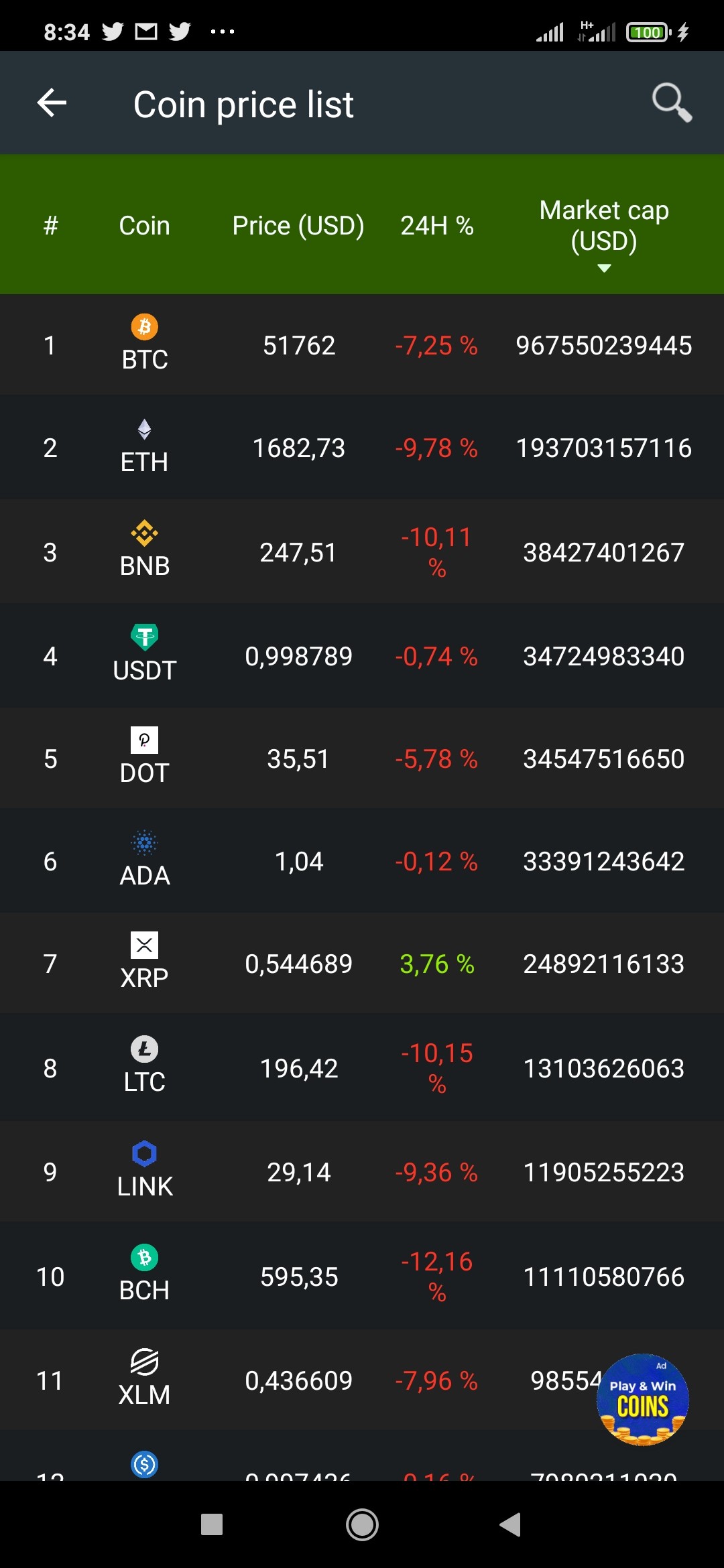Open the coin search magnifier
This screenshot has height=1568, width=724.
[672, 103]
